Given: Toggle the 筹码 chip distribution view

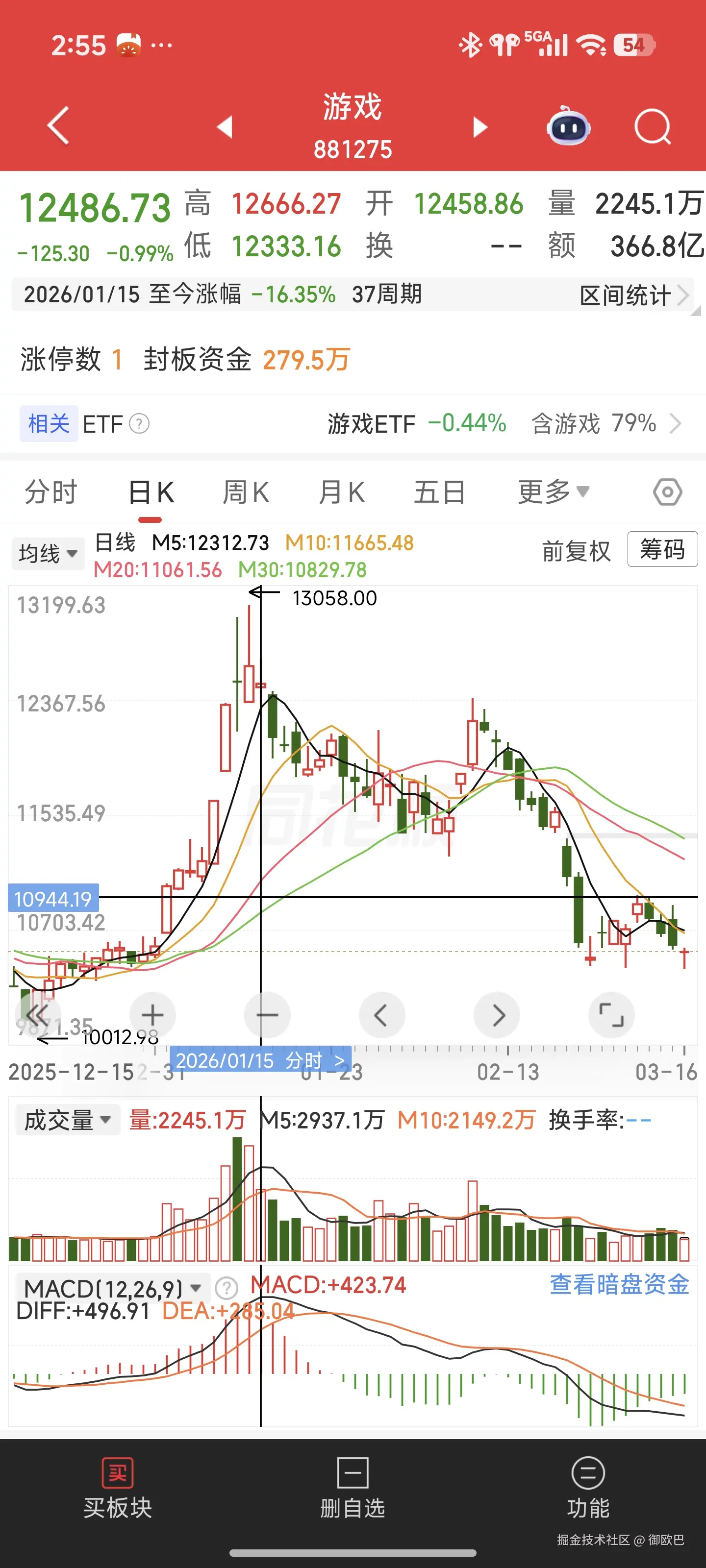Looking at the screenshot, I should [x=662, y=550].
